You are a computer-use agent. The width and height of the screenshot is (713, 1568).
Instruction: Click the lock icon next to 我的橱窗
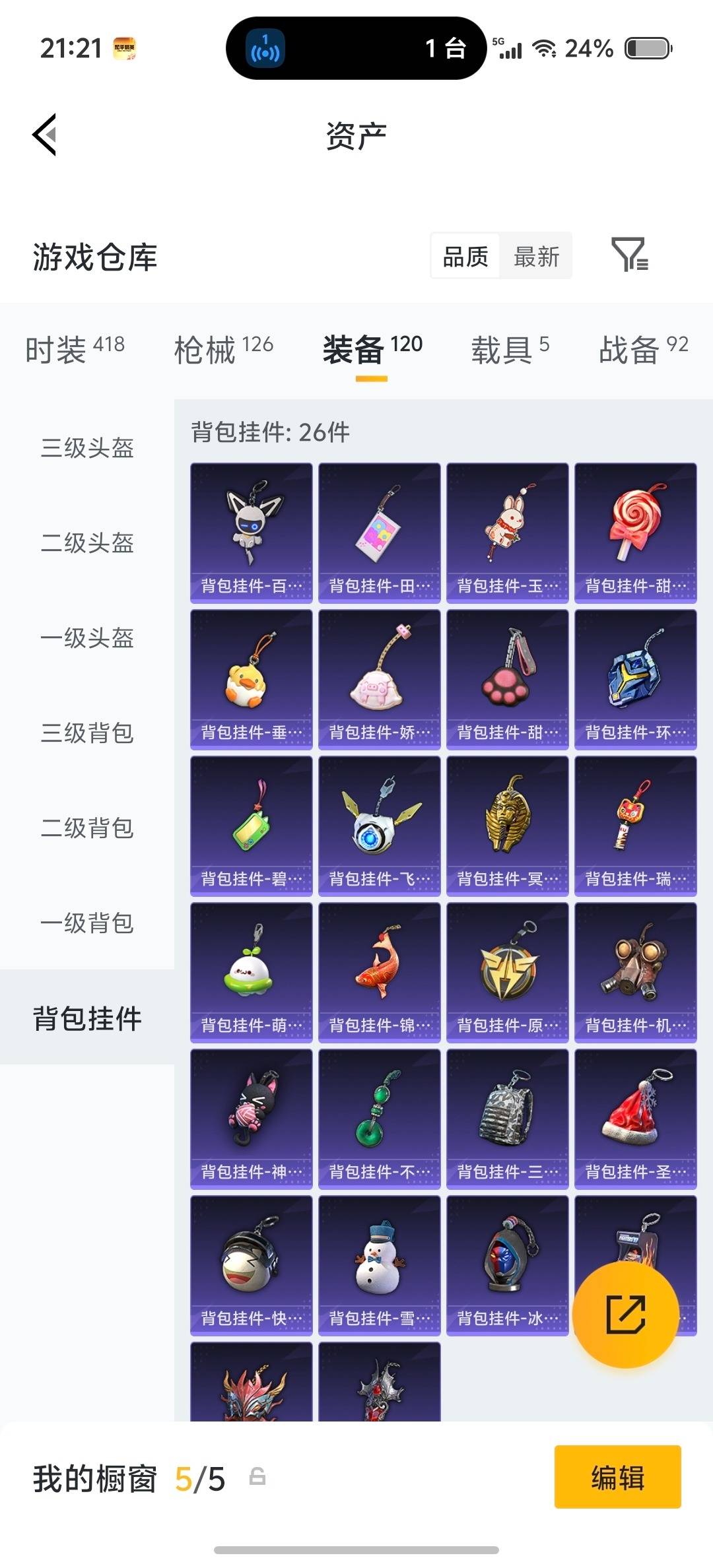[257, 1477]
